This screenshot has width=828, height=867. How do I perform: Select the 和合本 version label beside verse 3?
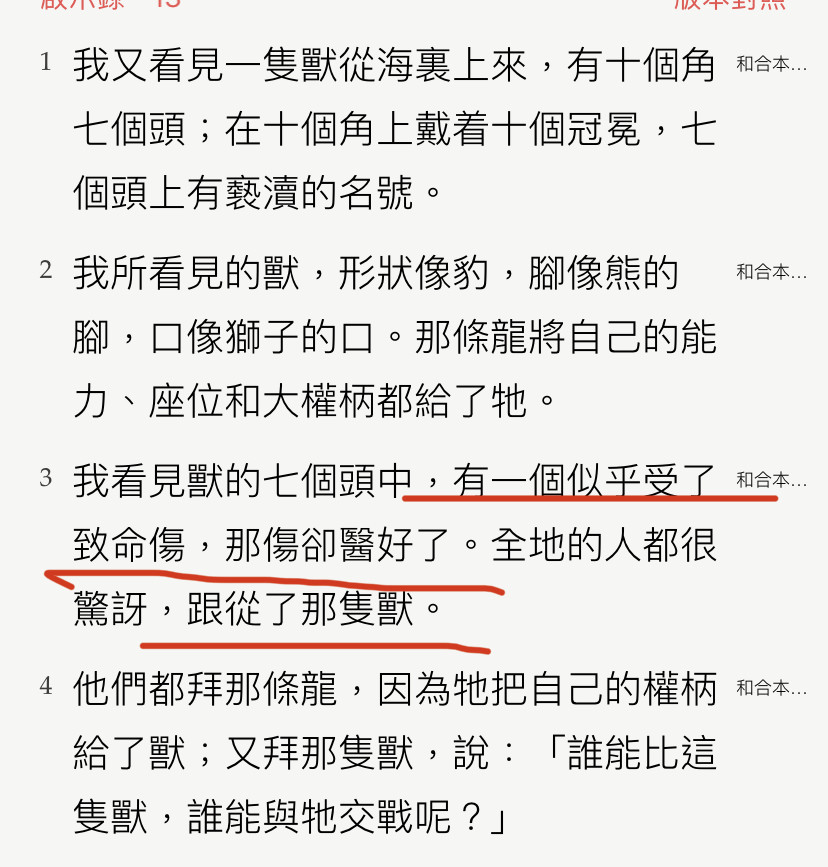770,480
